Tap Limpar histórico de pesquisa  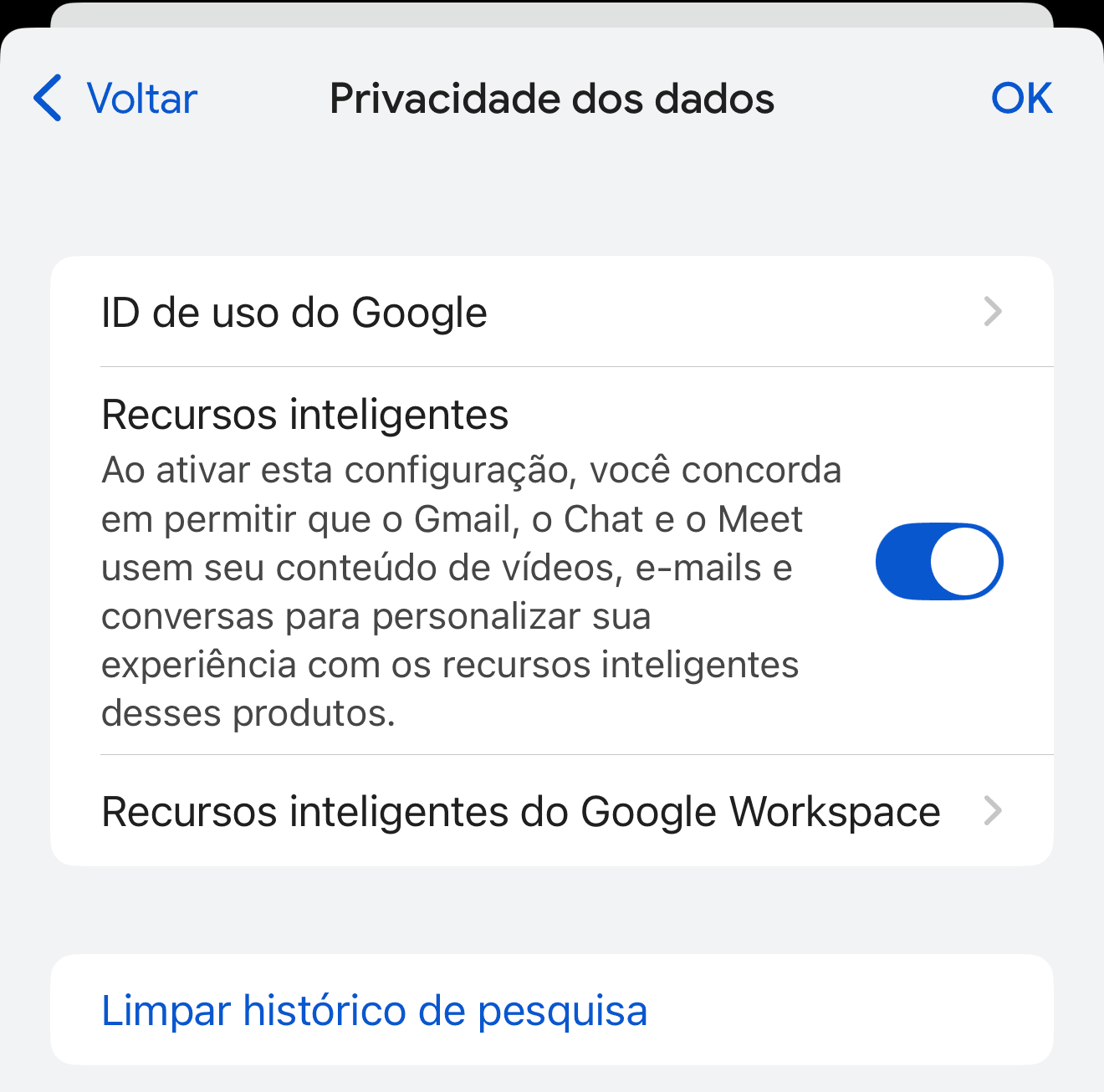pyautogui.click(x=375, y=1010)
